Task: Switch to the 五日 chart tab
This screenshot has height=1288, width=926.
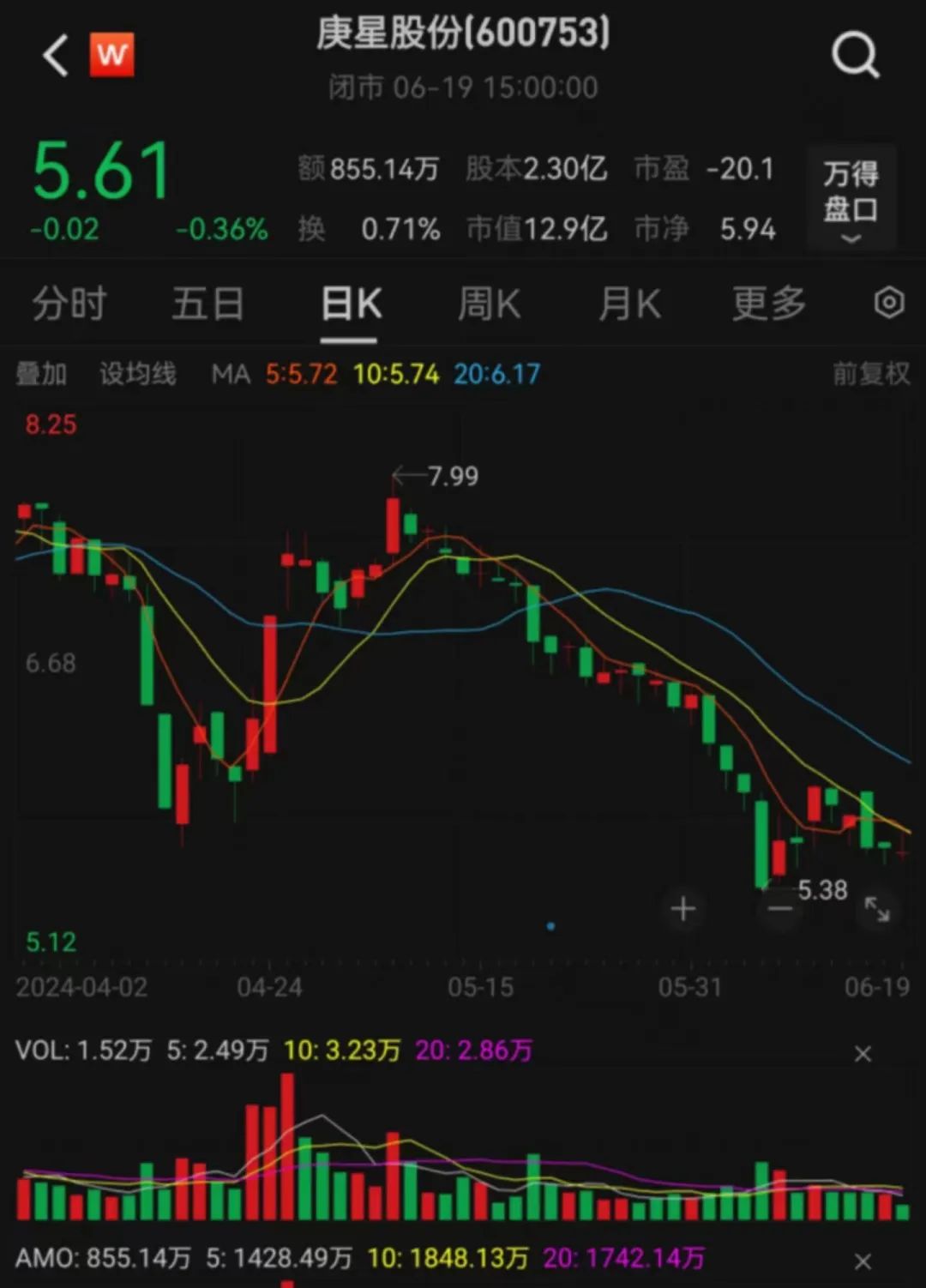Action: click(x=207, y=304)
